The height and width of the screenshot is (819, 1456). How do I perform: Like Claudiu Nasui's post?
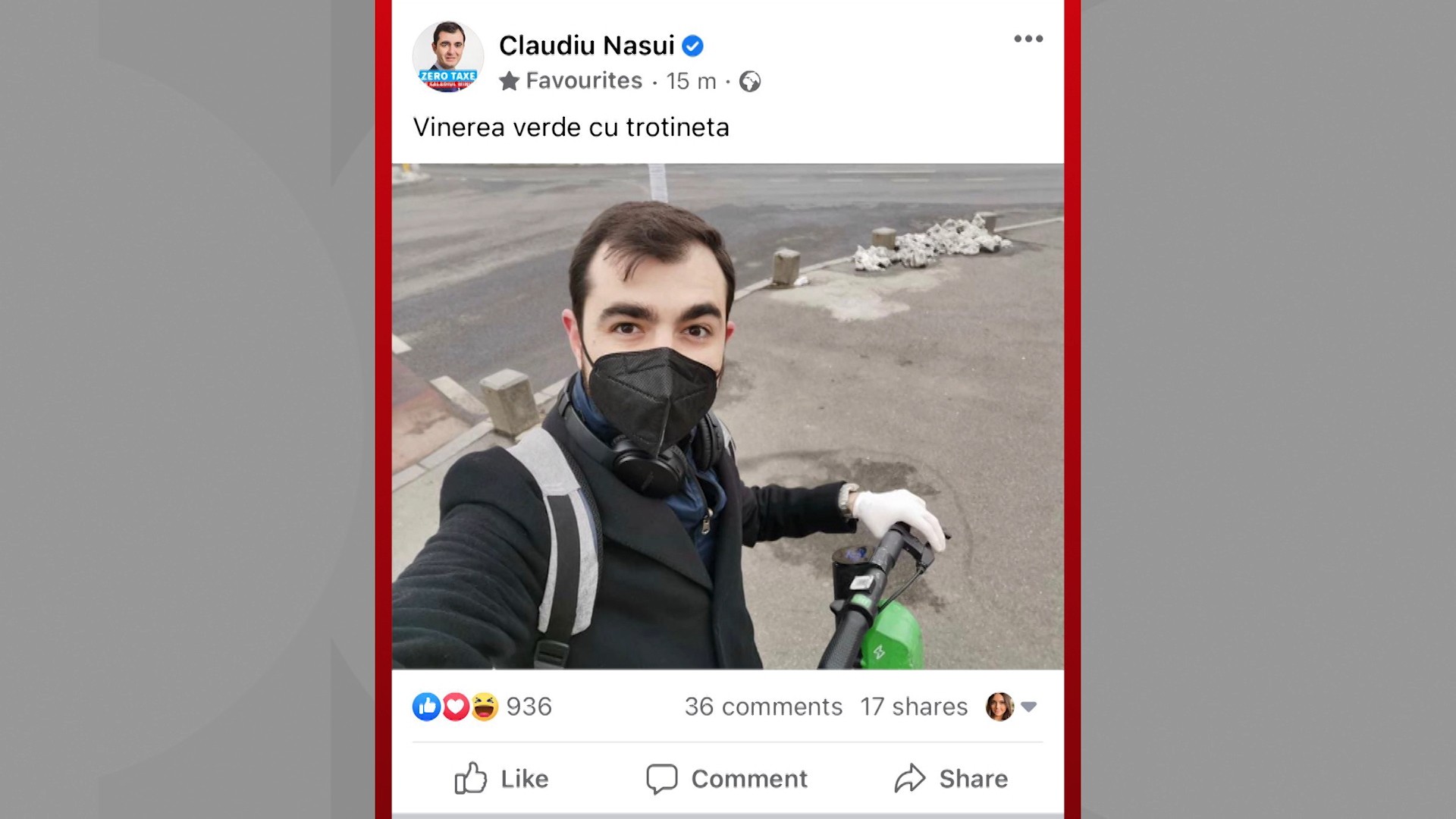point(501,778)
